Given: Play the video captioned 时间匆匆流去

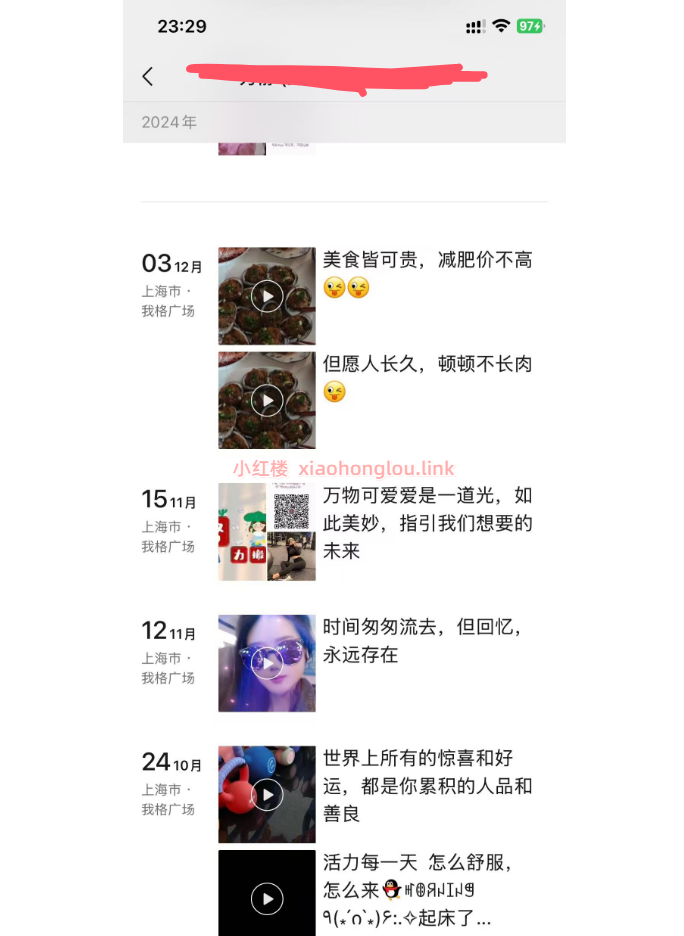Looking at the screenshot, I should [x=267, y=663].
